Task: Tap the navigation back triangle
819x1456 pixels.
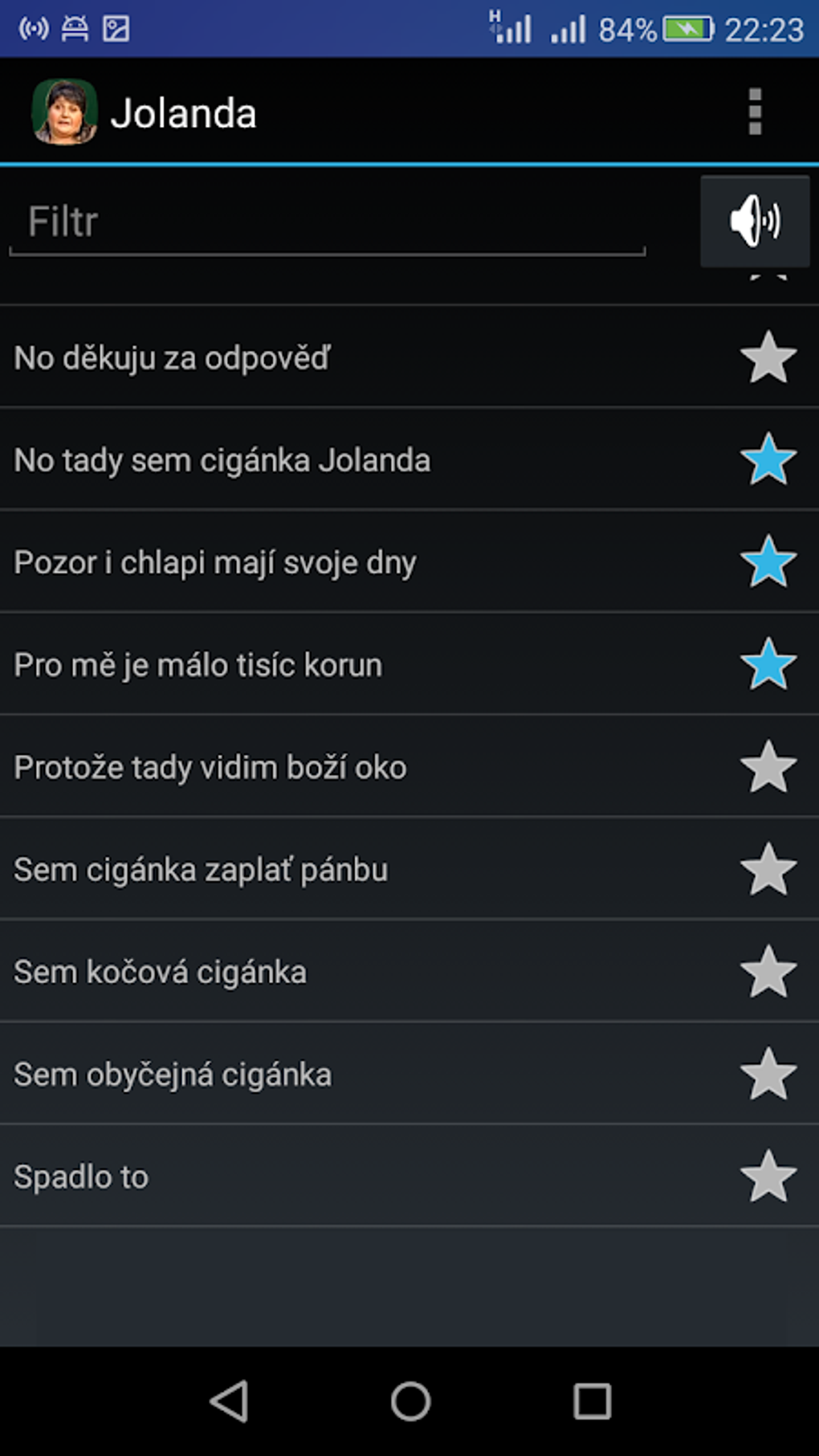Action: tap(229, 1399)
